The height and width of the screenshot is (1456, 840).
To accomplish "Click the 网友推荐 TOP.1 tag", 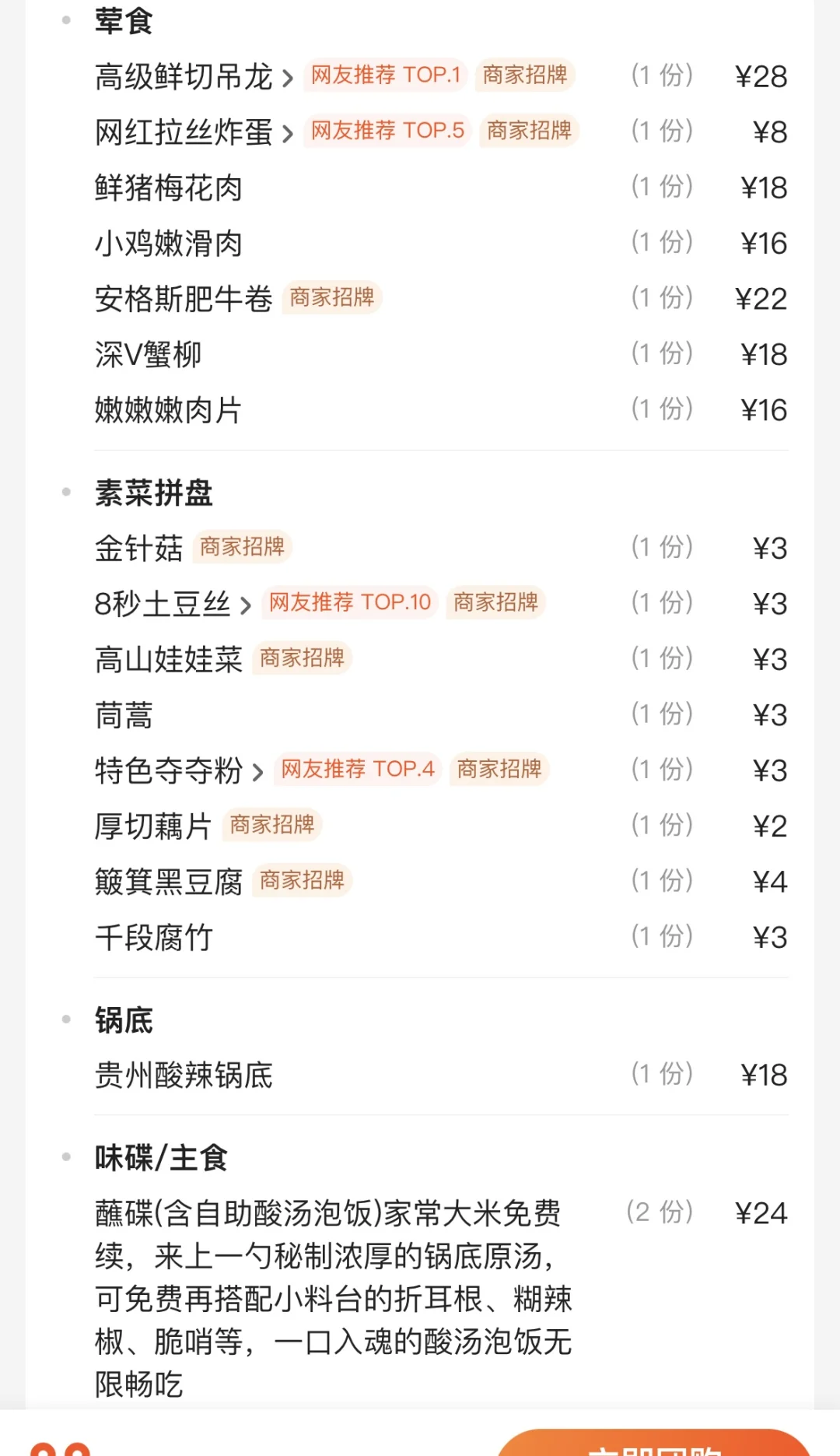I will click(x=384, y=75).
